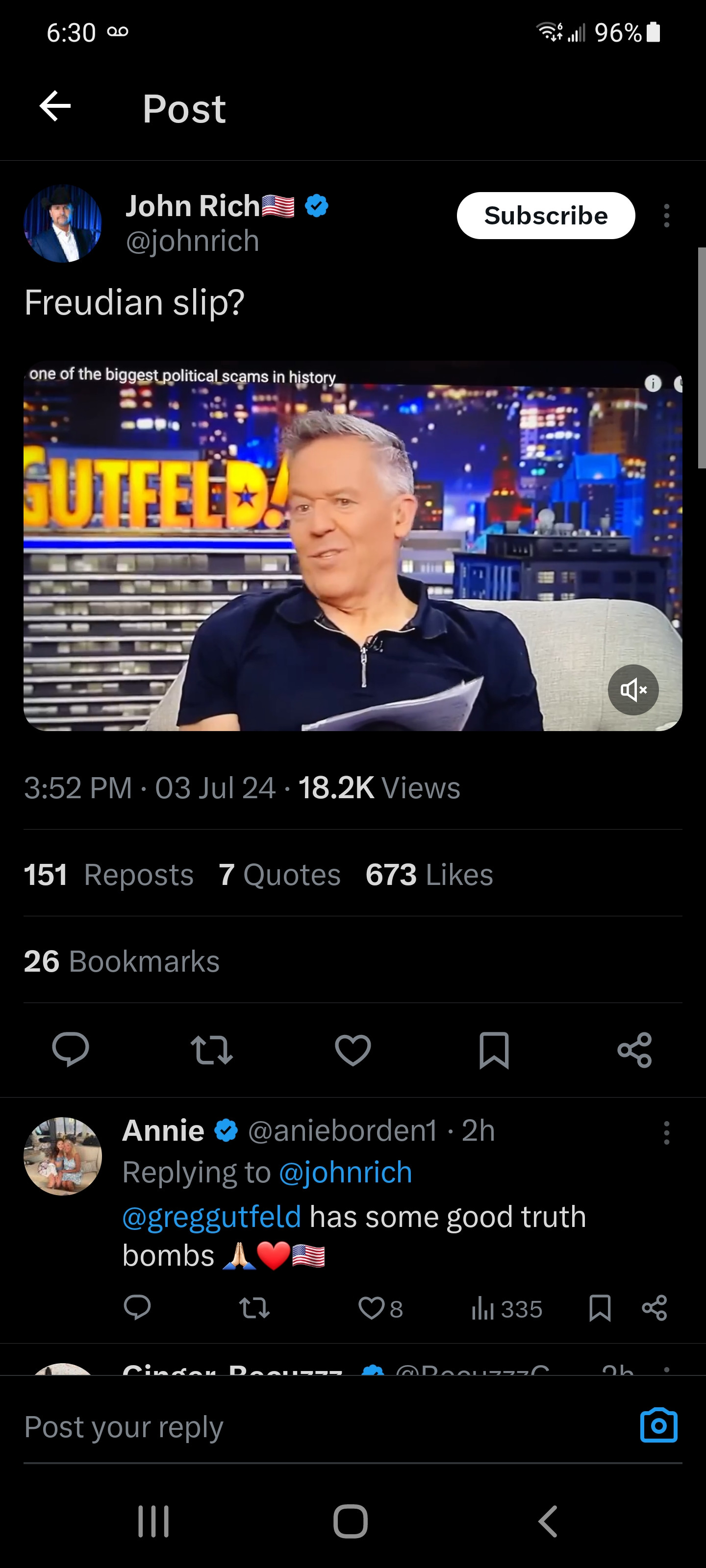706x1568 pixels.
Task: Open John Rich's profile picture
Action: click(63, 224)
